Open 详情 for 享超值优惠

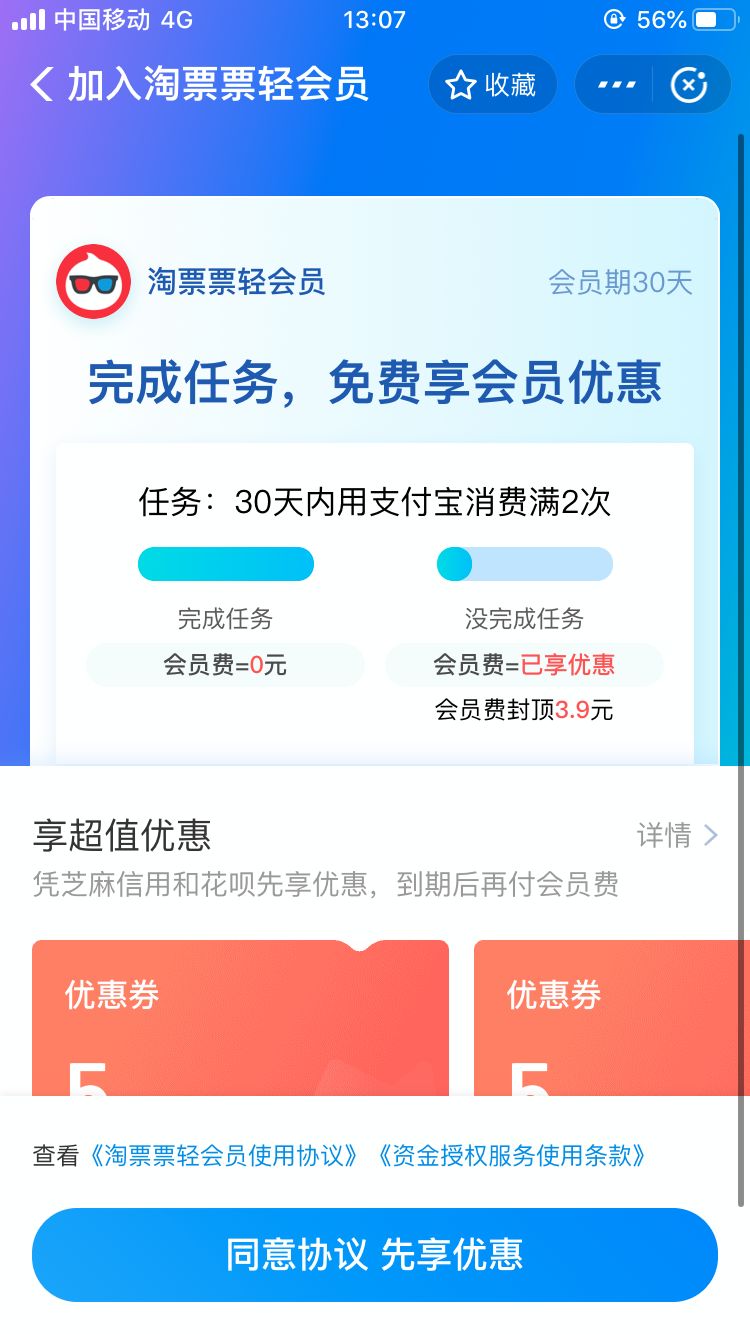(678, 835)
